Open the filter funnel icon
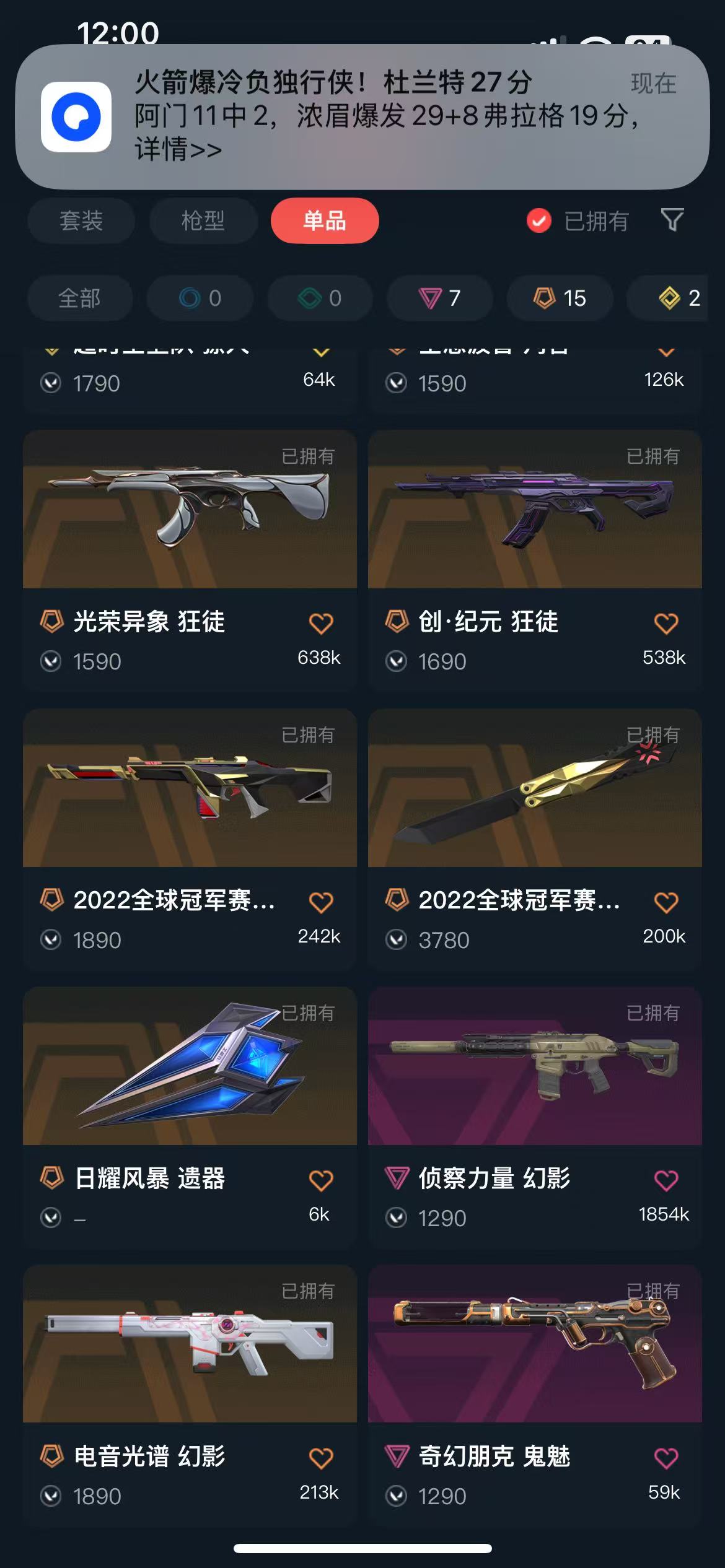This screenshot has width=725, height=1568. tap(672, 219)
